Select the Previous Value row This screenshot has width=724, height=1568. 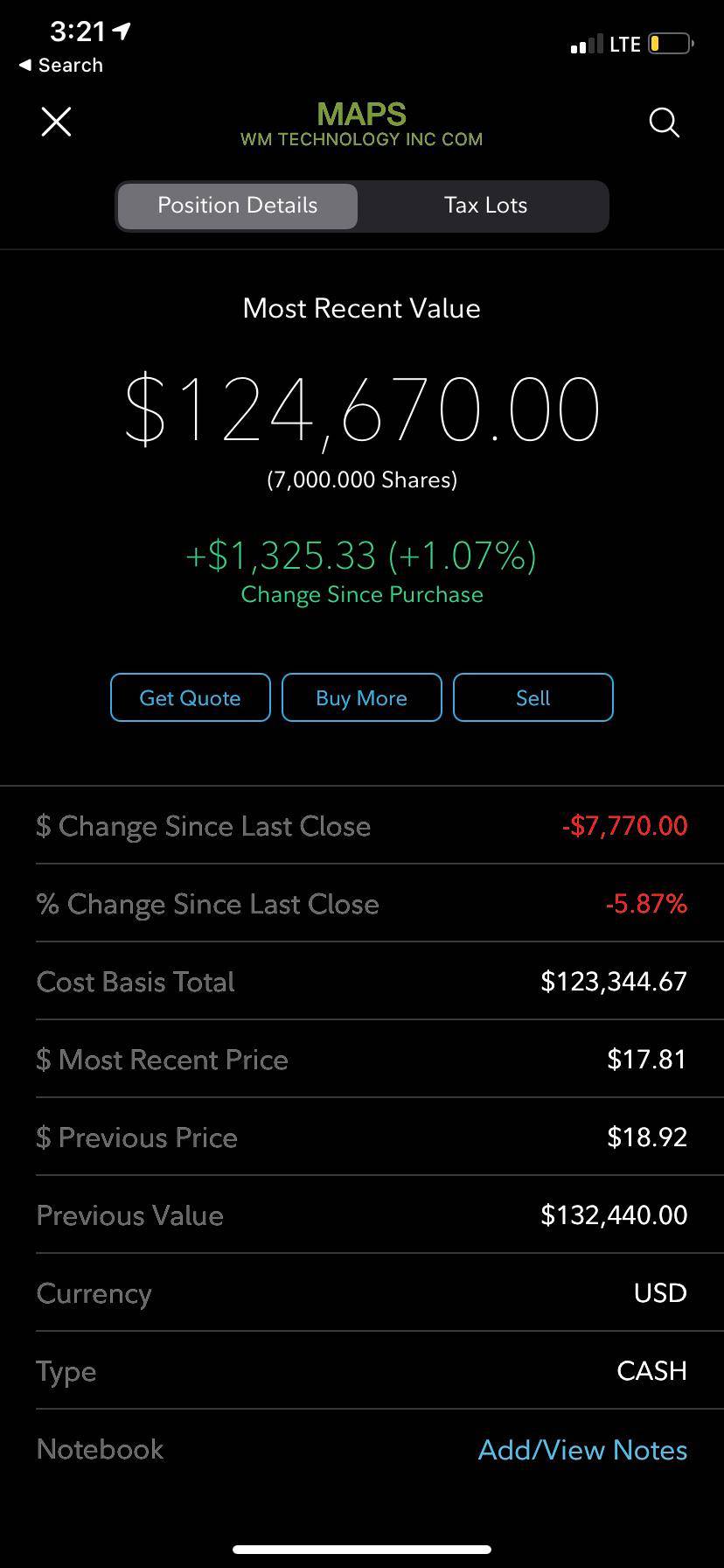(x=361, y=1214)
